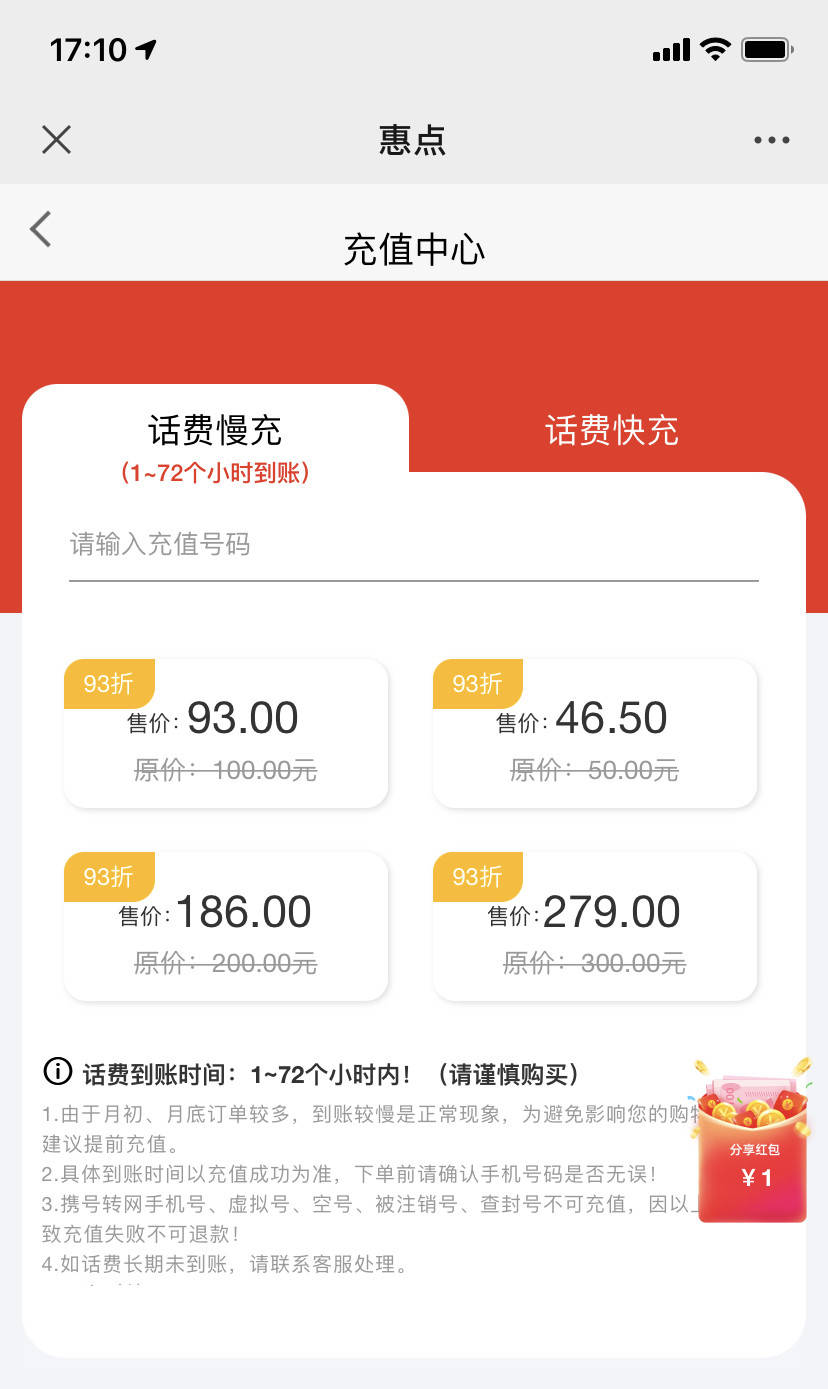The width and height of the screenshot is (828, 1389).
Task: Choose the 46.50 recharge option
Action: pos(595,735)
